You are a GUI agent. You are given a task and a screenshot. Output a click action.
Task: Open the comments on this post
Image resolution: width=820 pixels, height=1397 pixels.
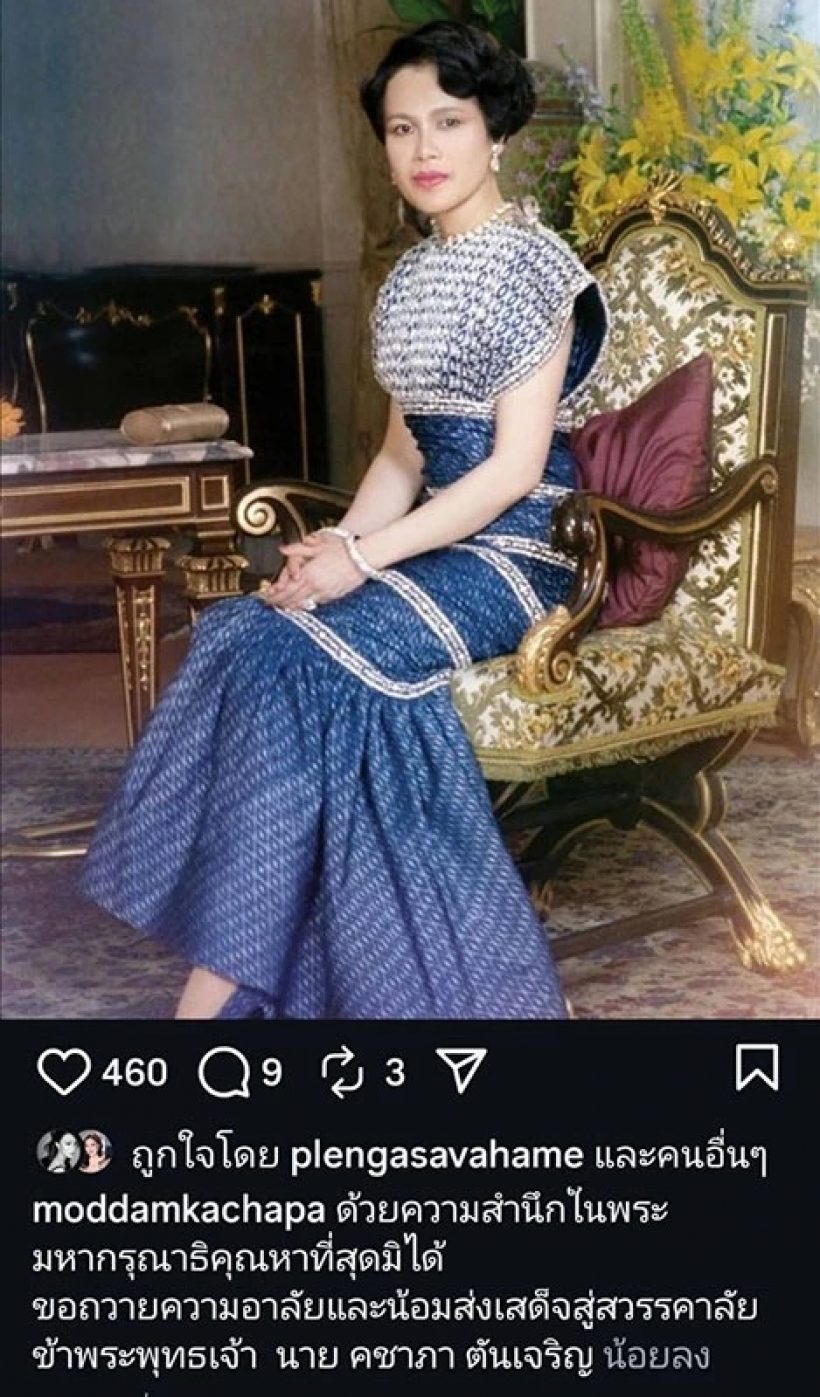[x=223, y=1073]
